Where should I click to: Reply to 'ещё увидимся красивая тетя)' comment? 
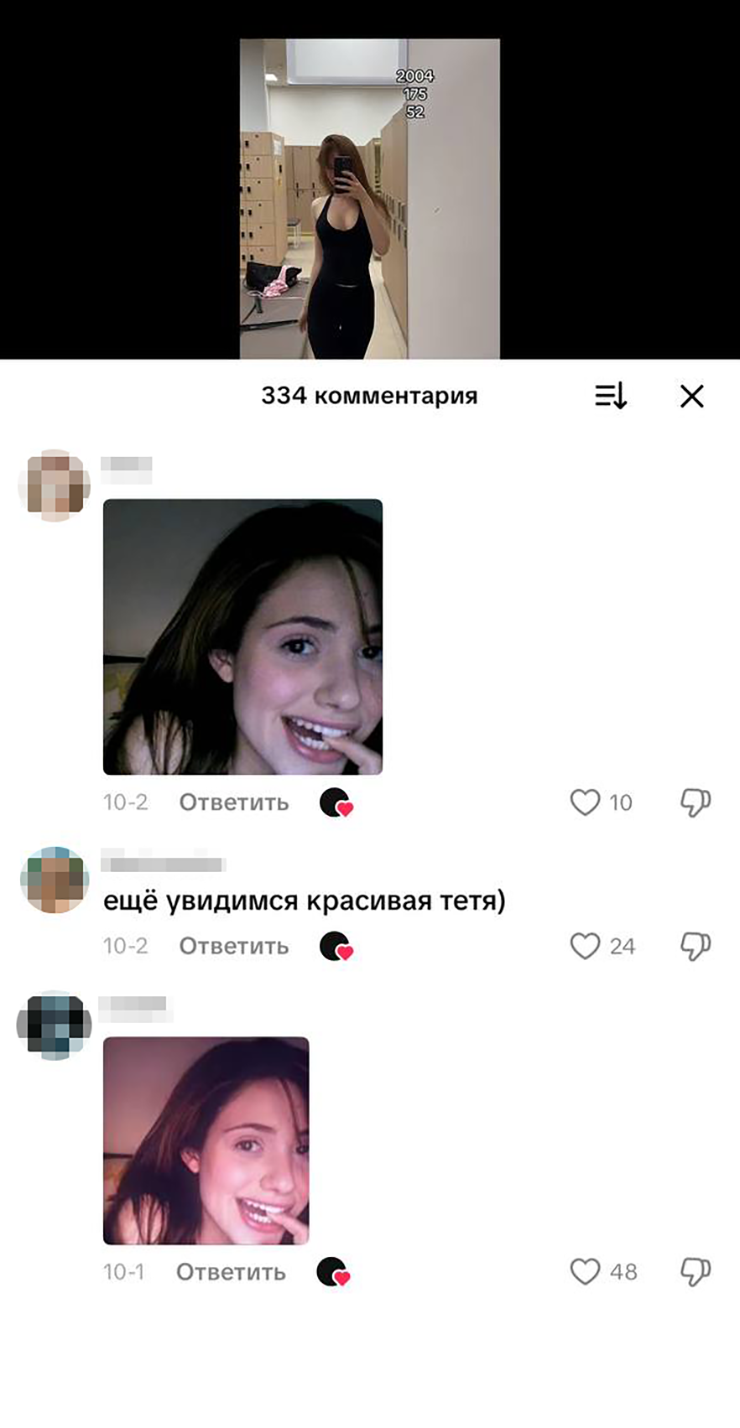click(x=233, y=946)
